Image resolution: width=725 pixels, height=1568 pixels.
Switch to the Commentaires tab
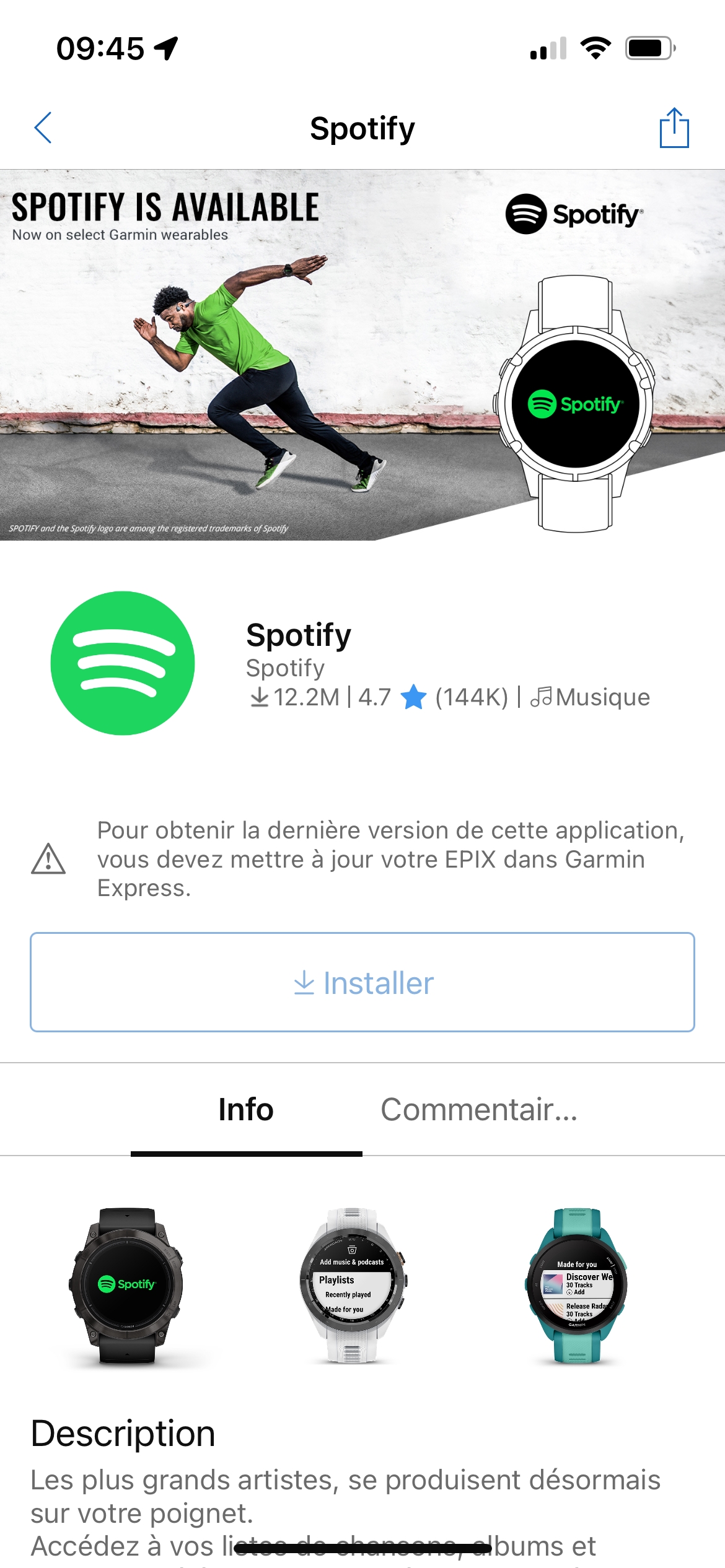[478, 1110]
